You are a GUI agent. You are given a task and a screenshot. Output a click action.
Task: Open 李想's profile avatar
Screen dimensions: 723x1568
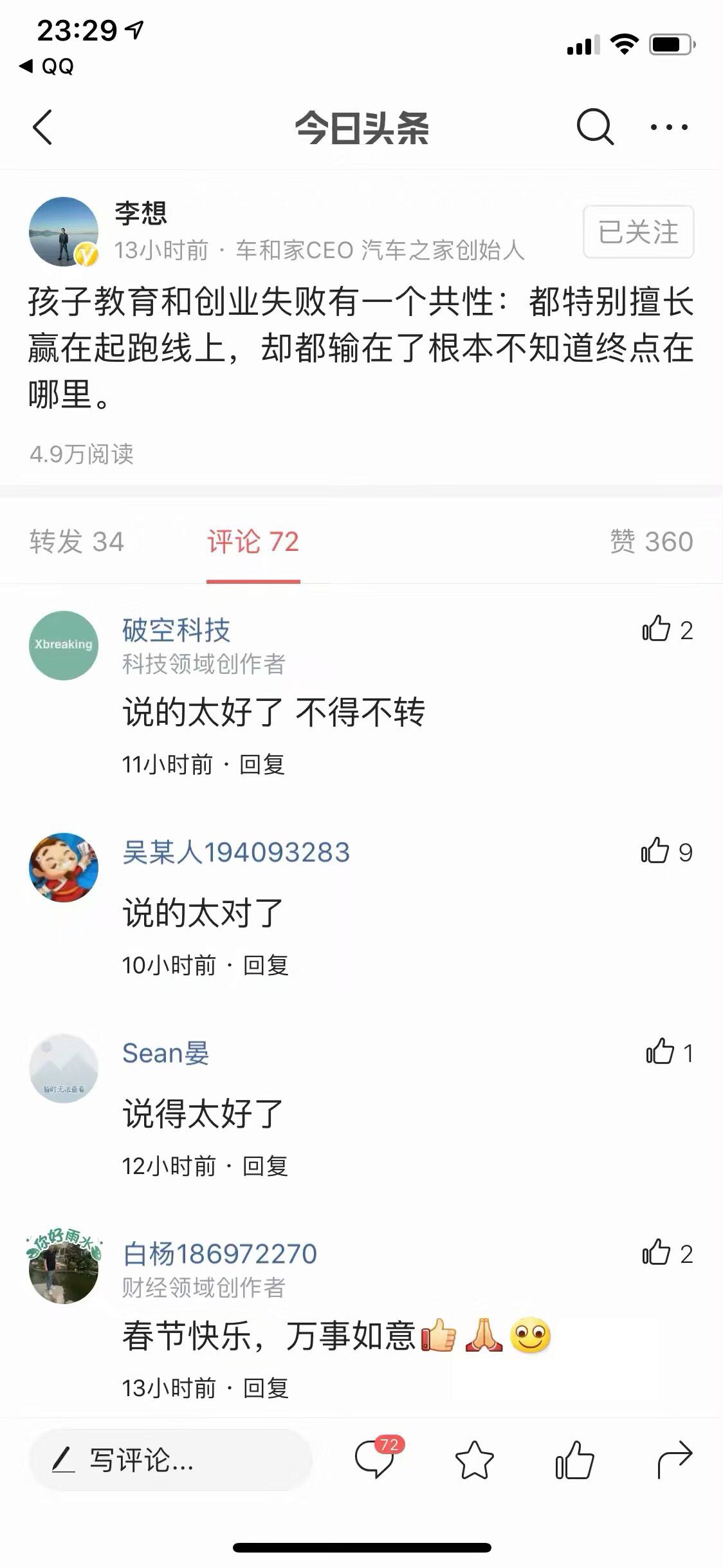click(x=64, y=232)
